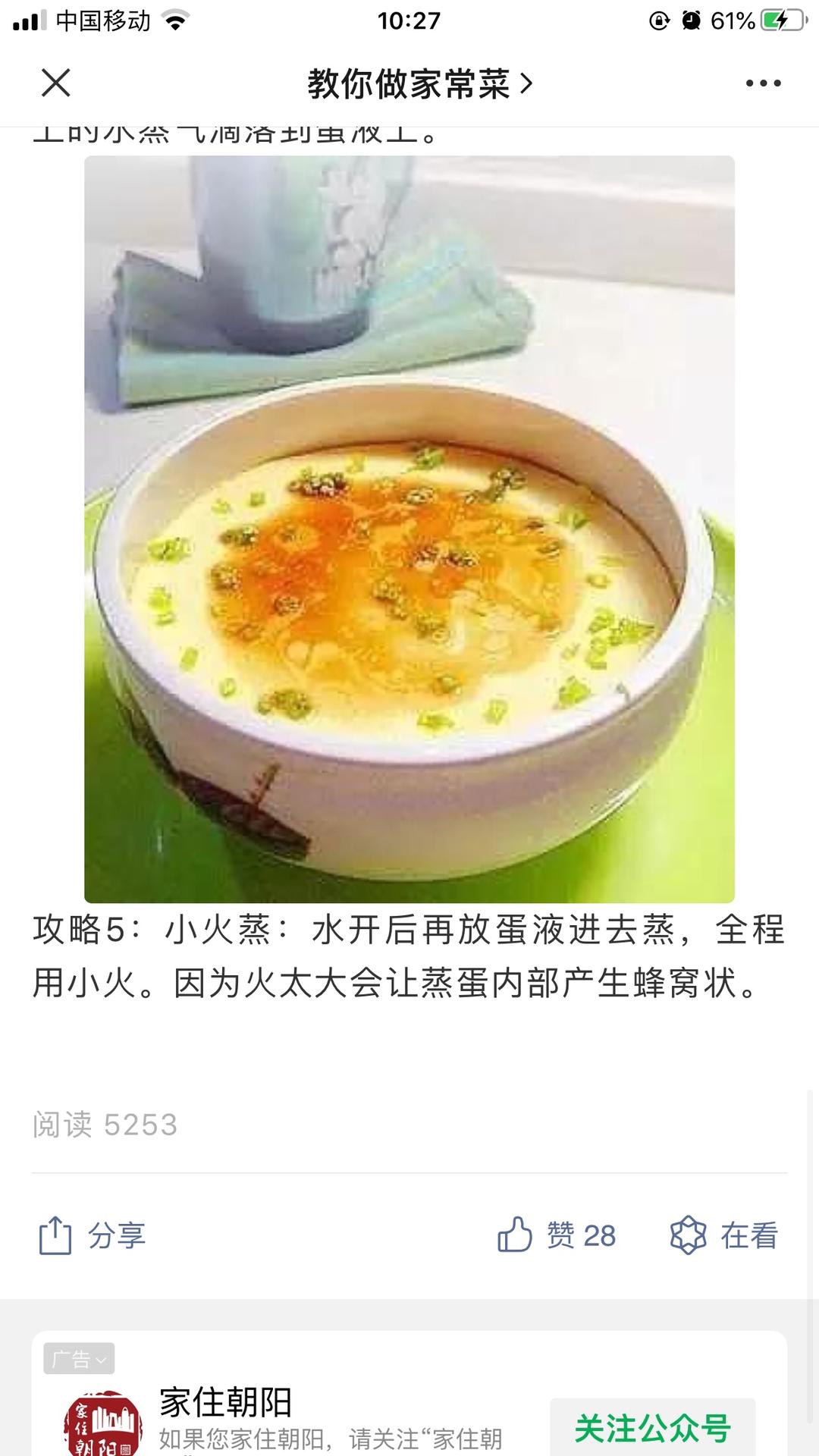Follow 家住朝阳 via 关注公众号
This screenshot has height=1456, width=819.
pos(651,1427)
